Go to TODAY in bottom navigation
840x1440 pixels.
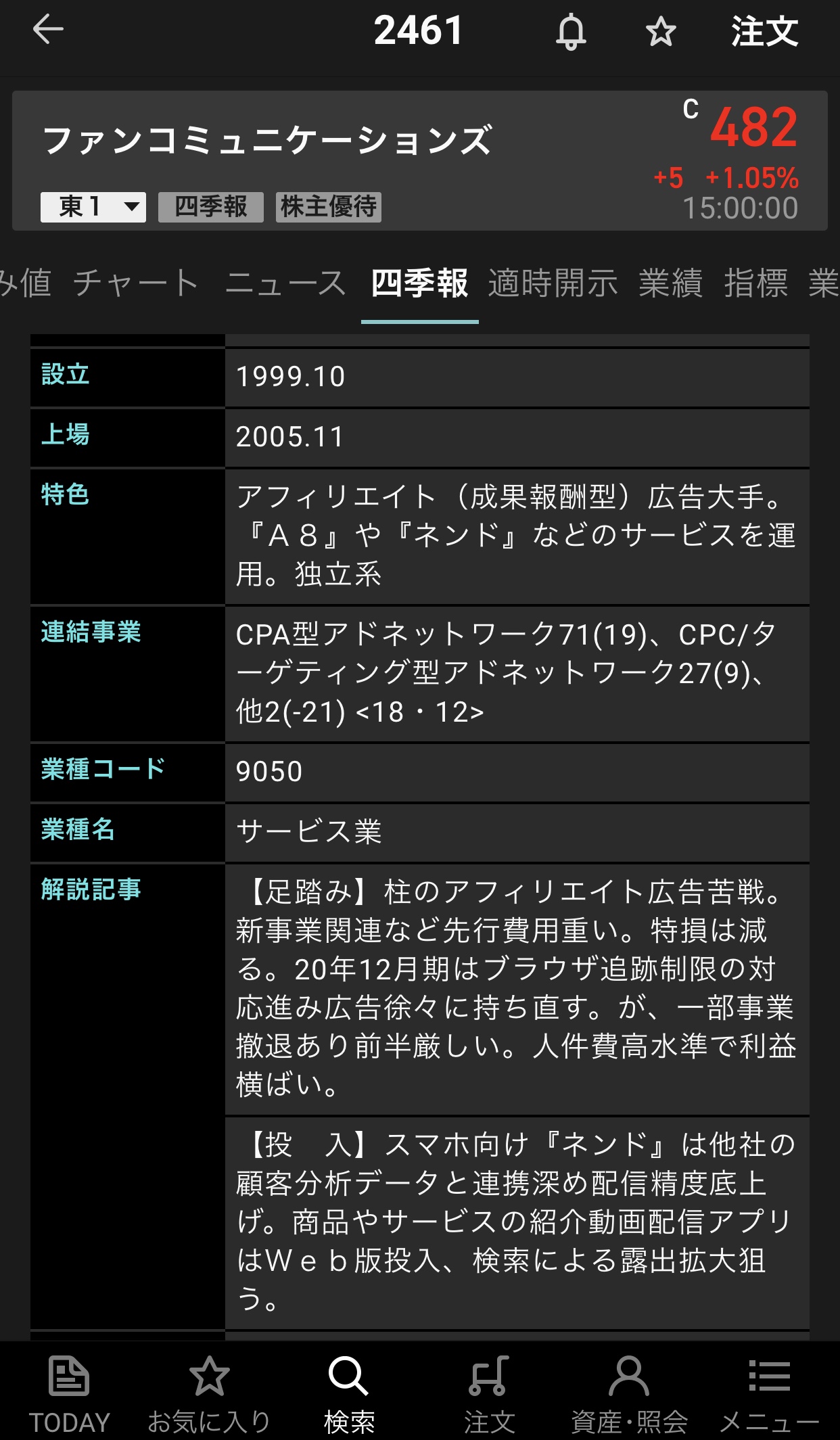[x=69, y=1393]
